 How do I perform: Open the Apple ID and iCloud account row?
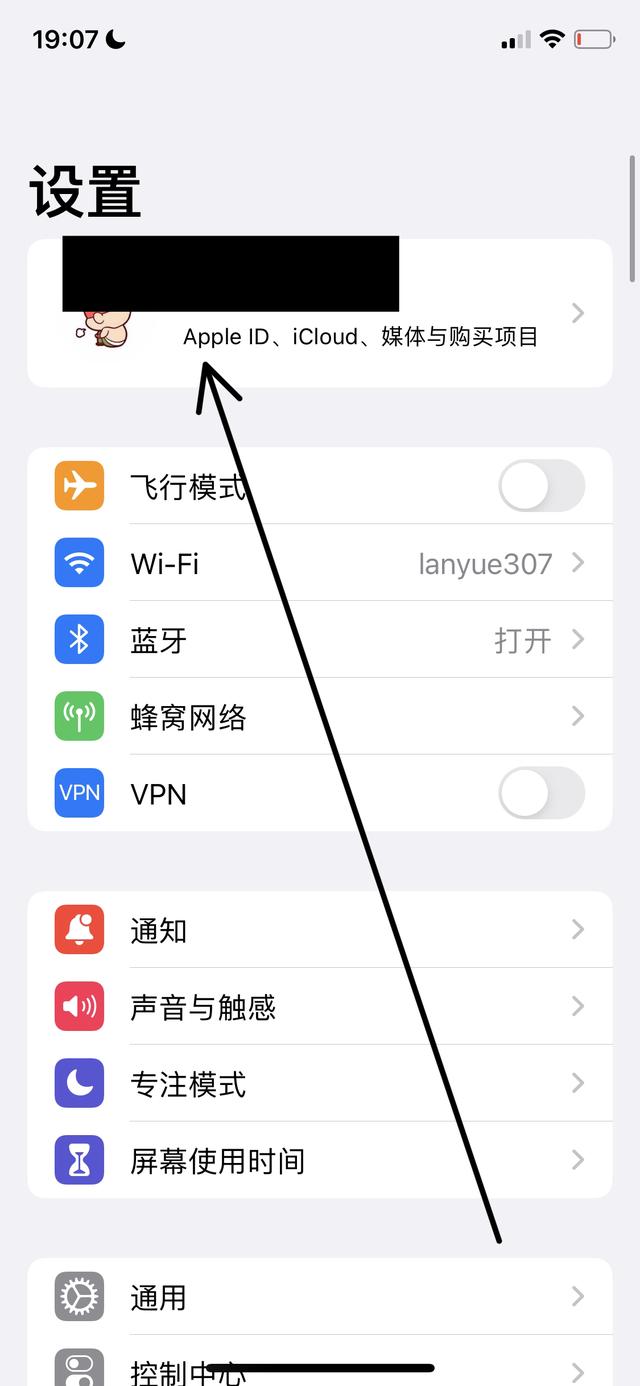pyautogui.click(x=320, y=313)
